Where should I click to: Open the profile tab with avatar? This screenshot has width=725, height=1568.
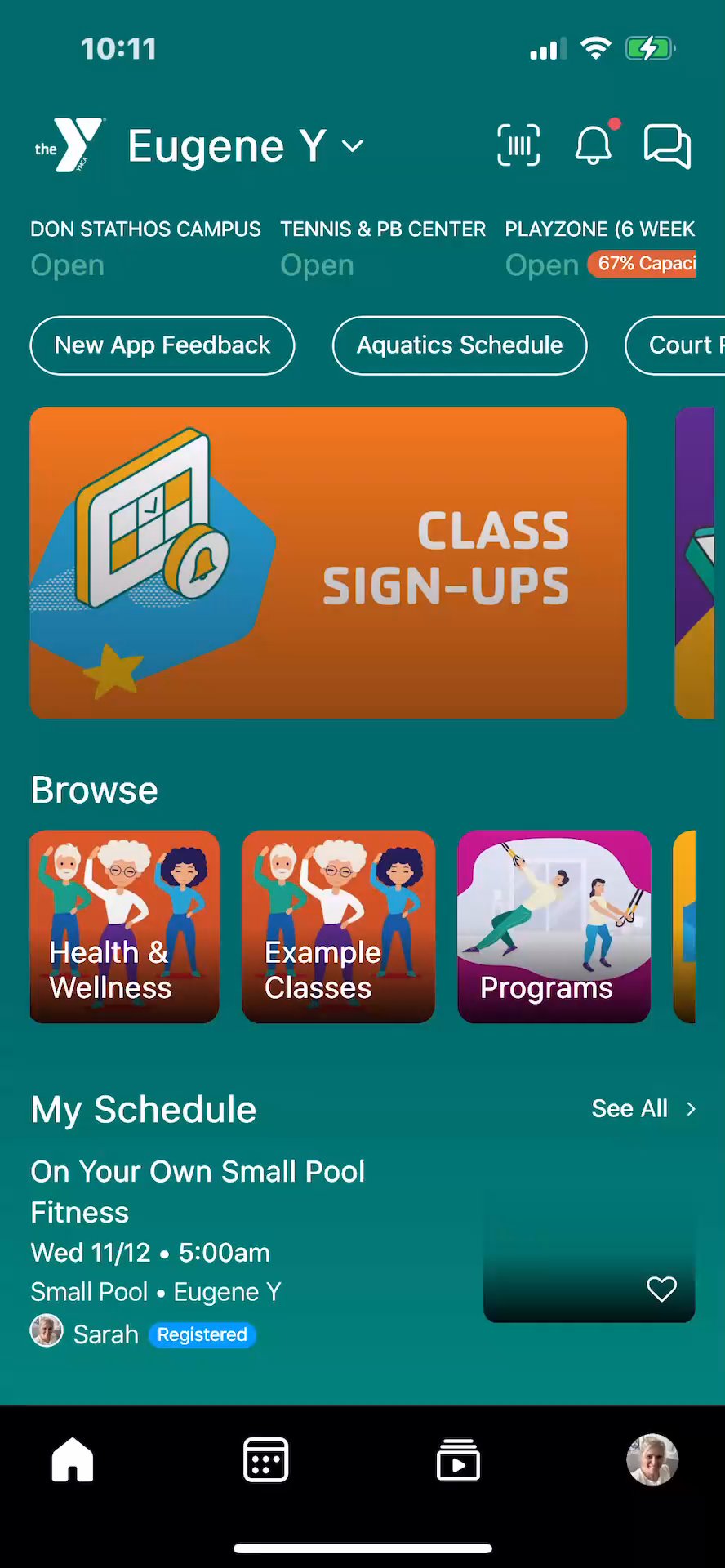(652, 1459)
